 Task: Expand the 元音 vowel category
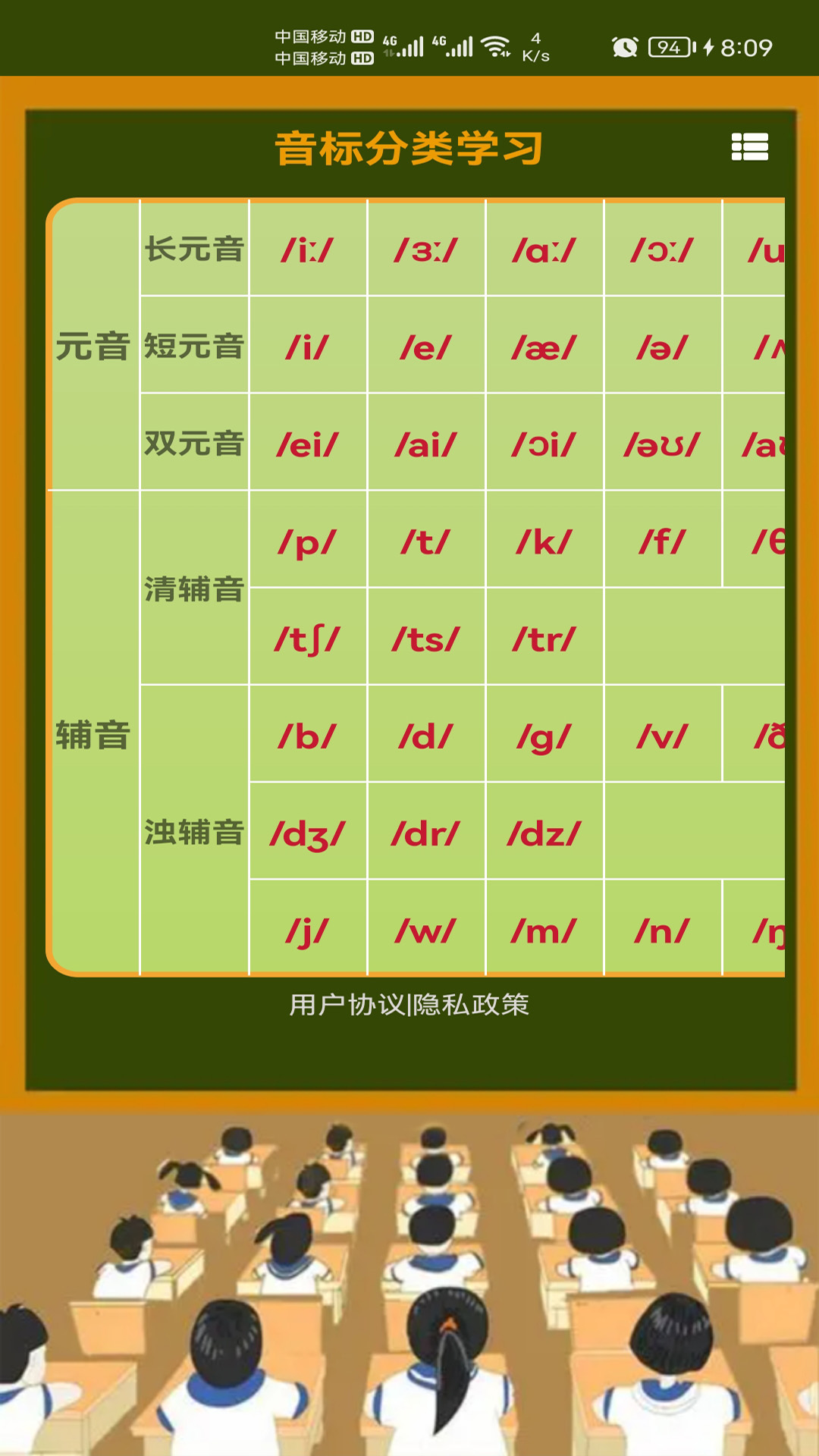point(93,346)
